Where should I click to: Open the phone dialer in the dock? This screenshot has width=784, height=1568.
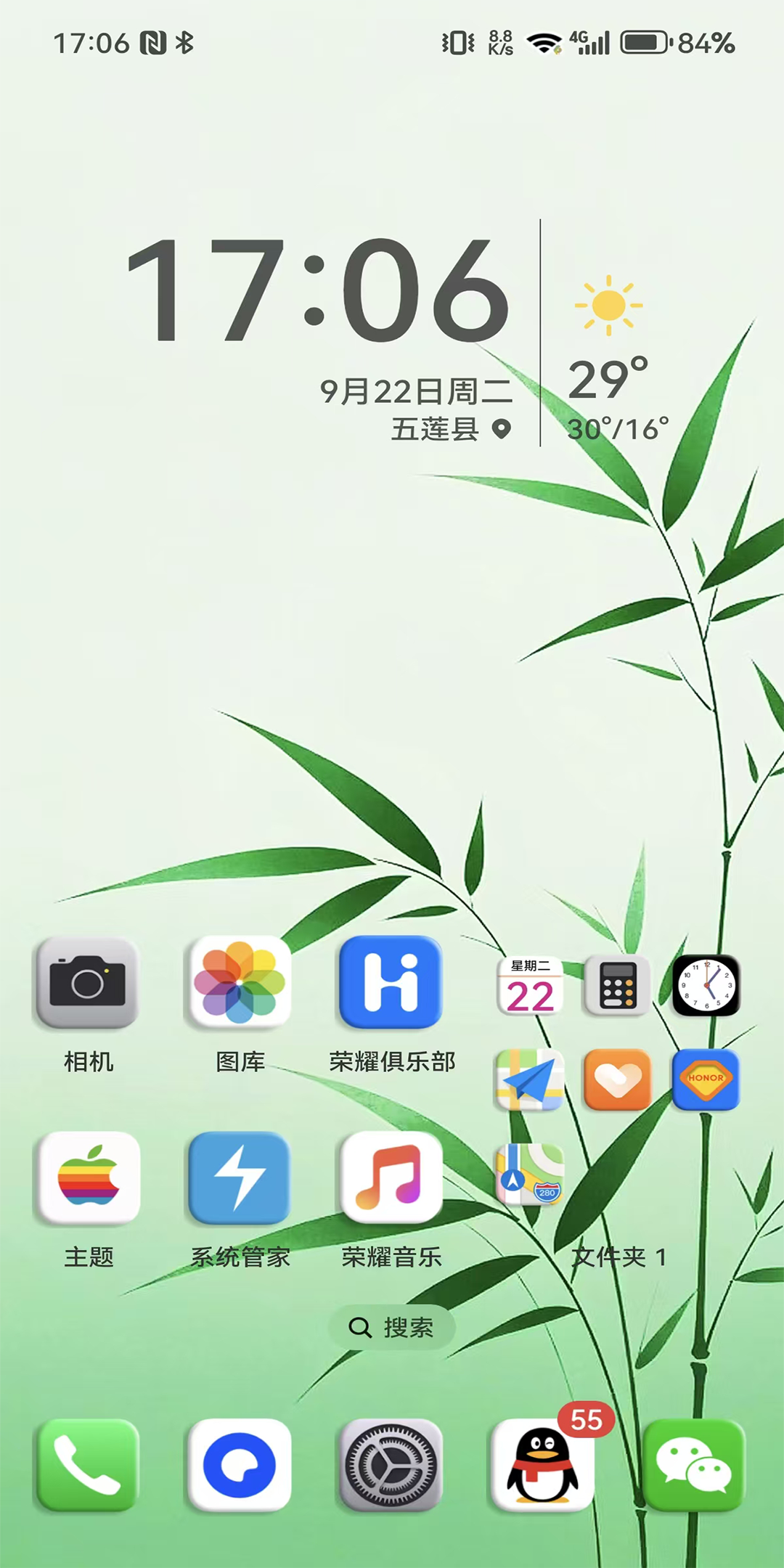[x=88, y=1466]
